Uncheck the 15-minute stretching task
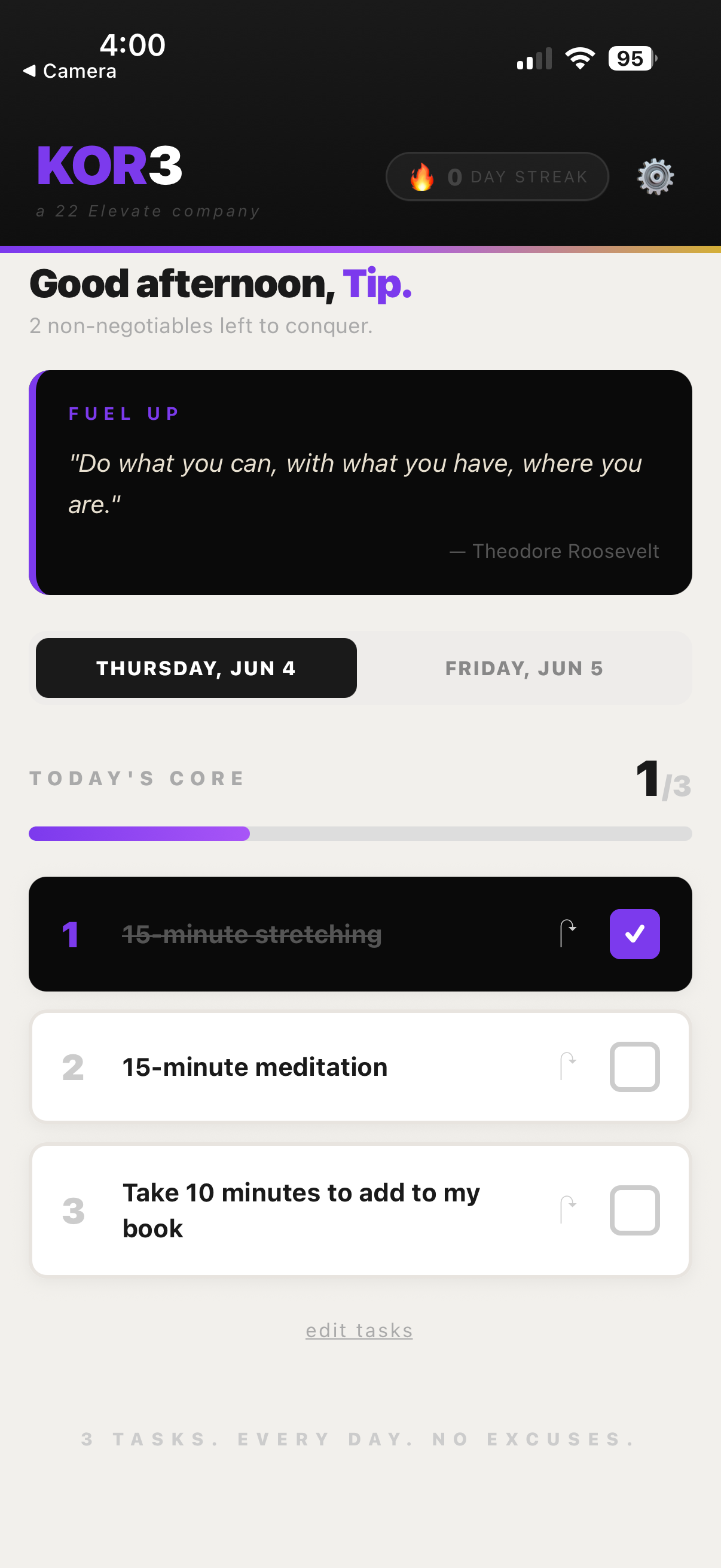Screen dimensions: 721x1568 click(x=634, y=934)
